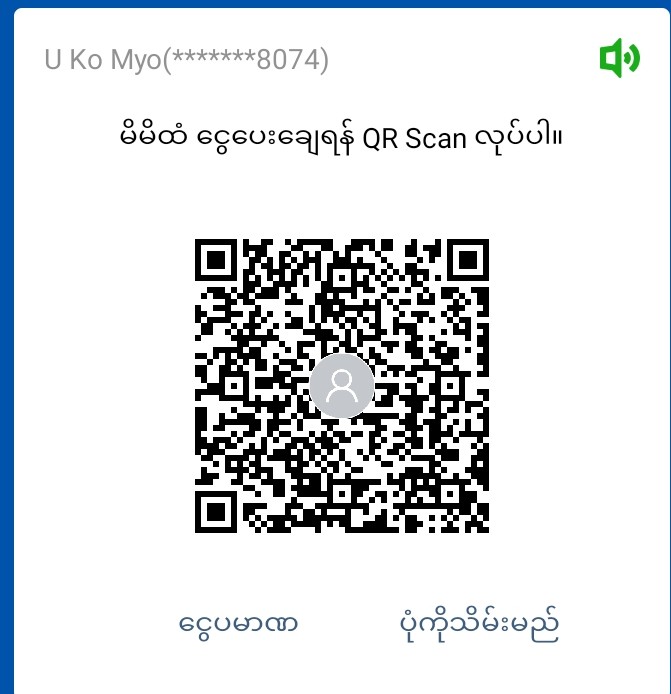The image size is (671, 694).
Task: Toggle the green speaker sound icon
Action: tap(619, 58)
